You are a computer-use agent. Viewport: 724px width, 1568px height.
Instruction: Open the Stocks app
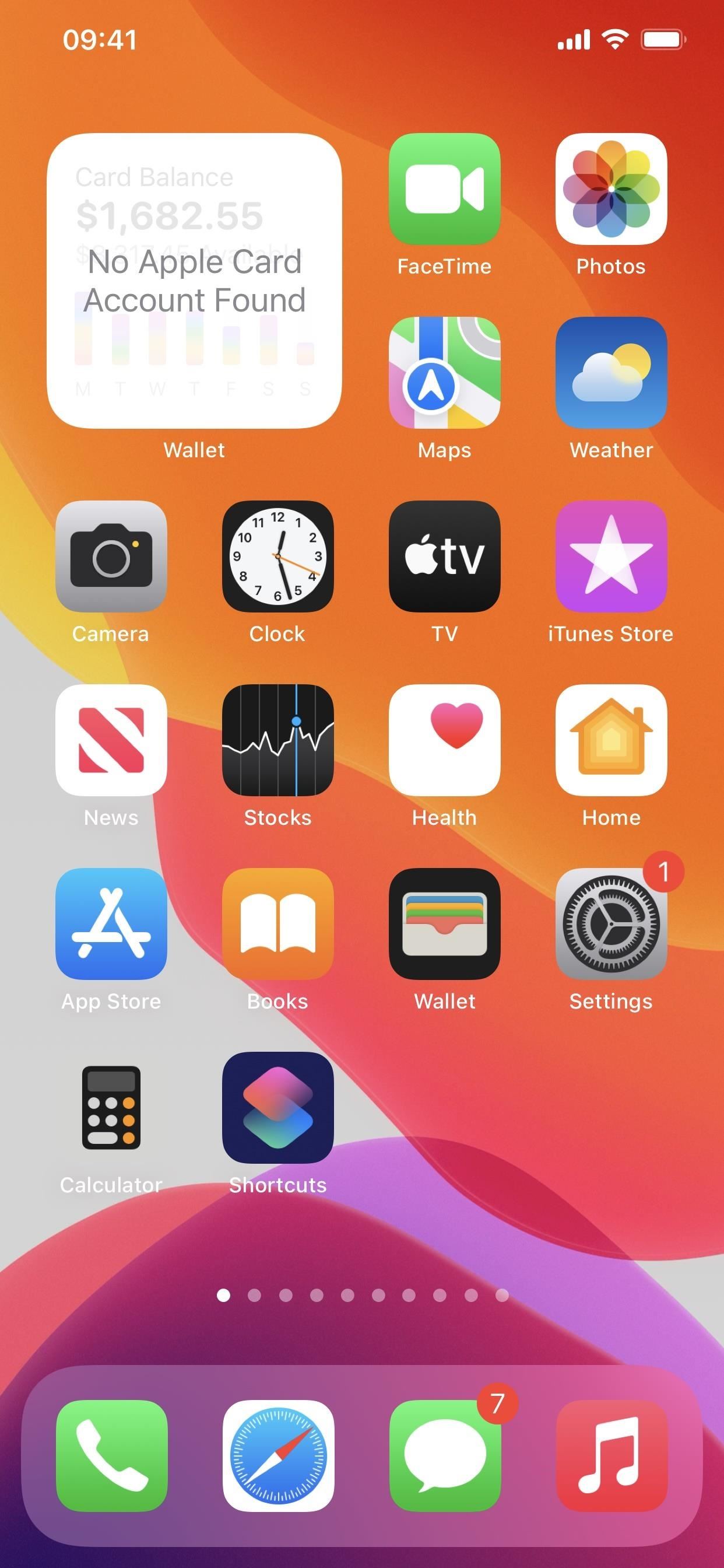click(x=278, y=740)
